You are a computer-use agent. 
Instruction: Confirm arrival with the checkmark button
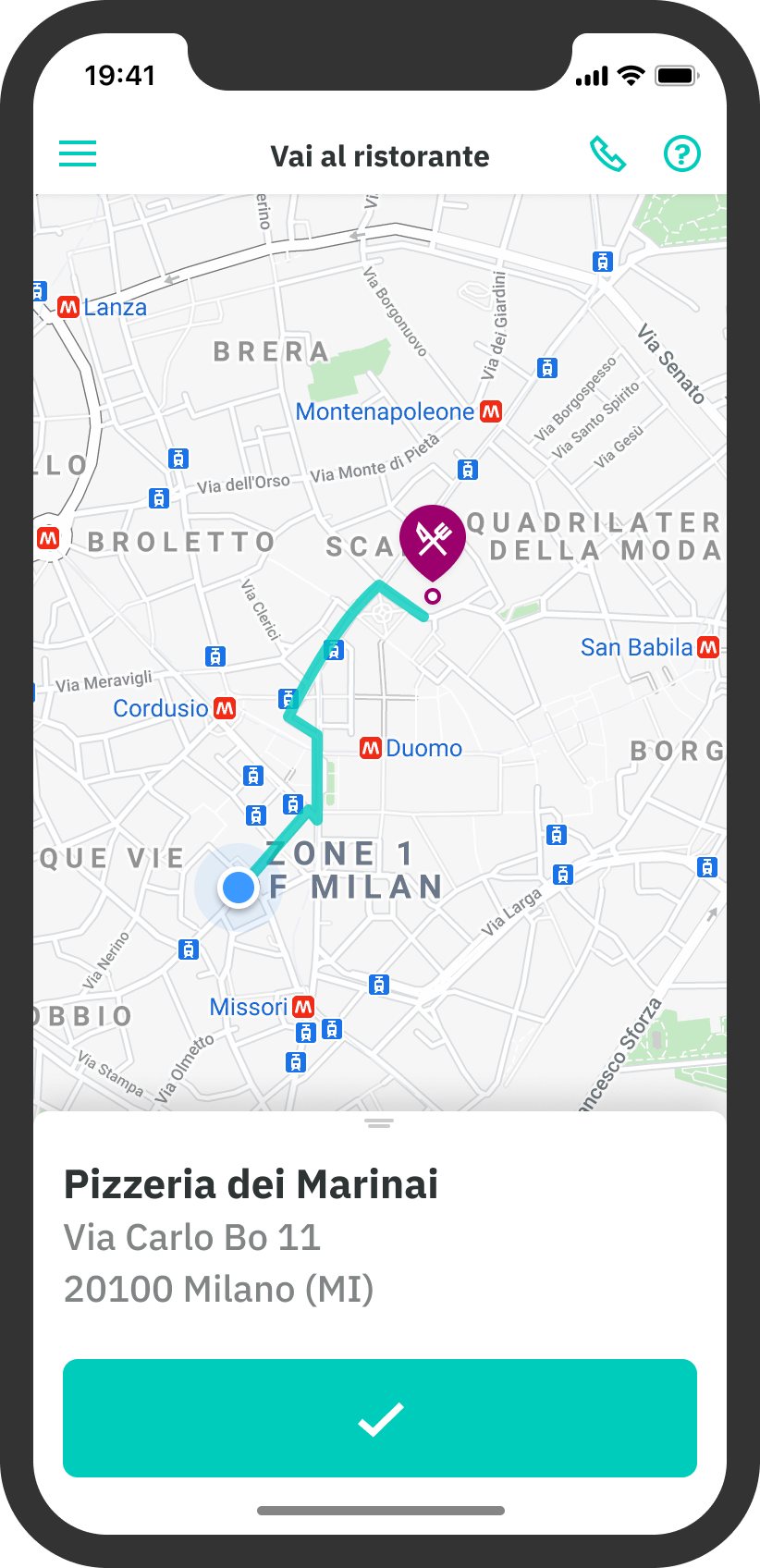click(x=380, y=1418)
